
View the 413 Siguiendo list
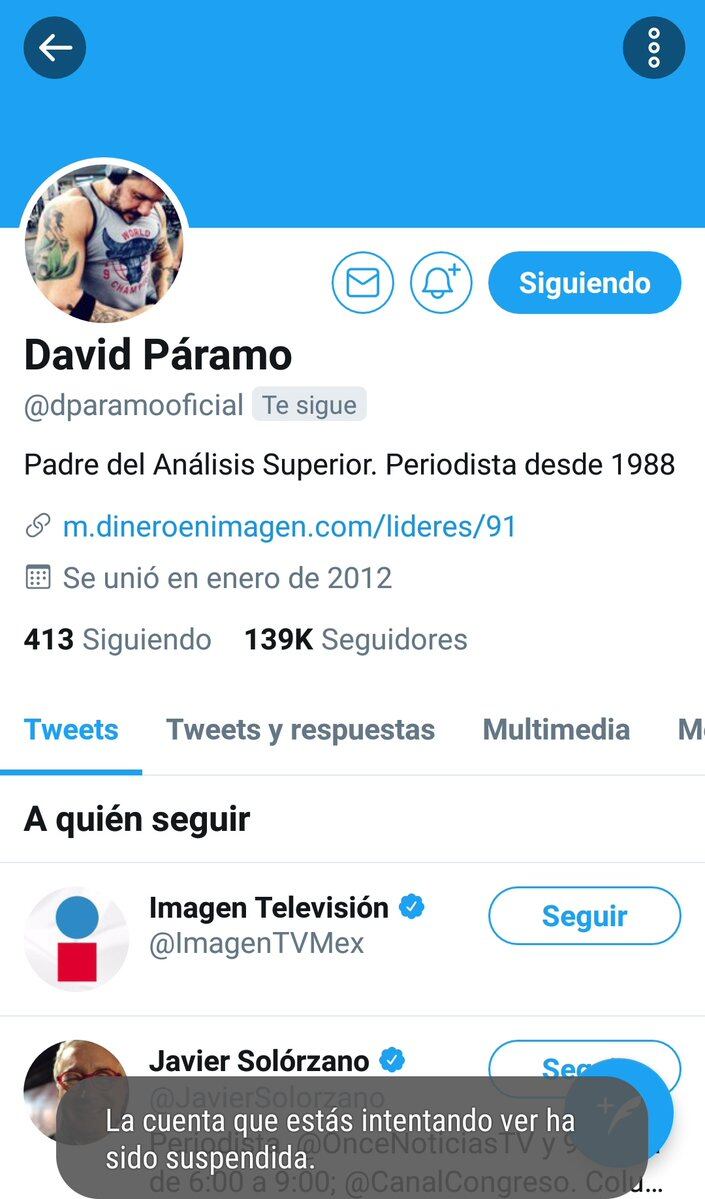118,639
